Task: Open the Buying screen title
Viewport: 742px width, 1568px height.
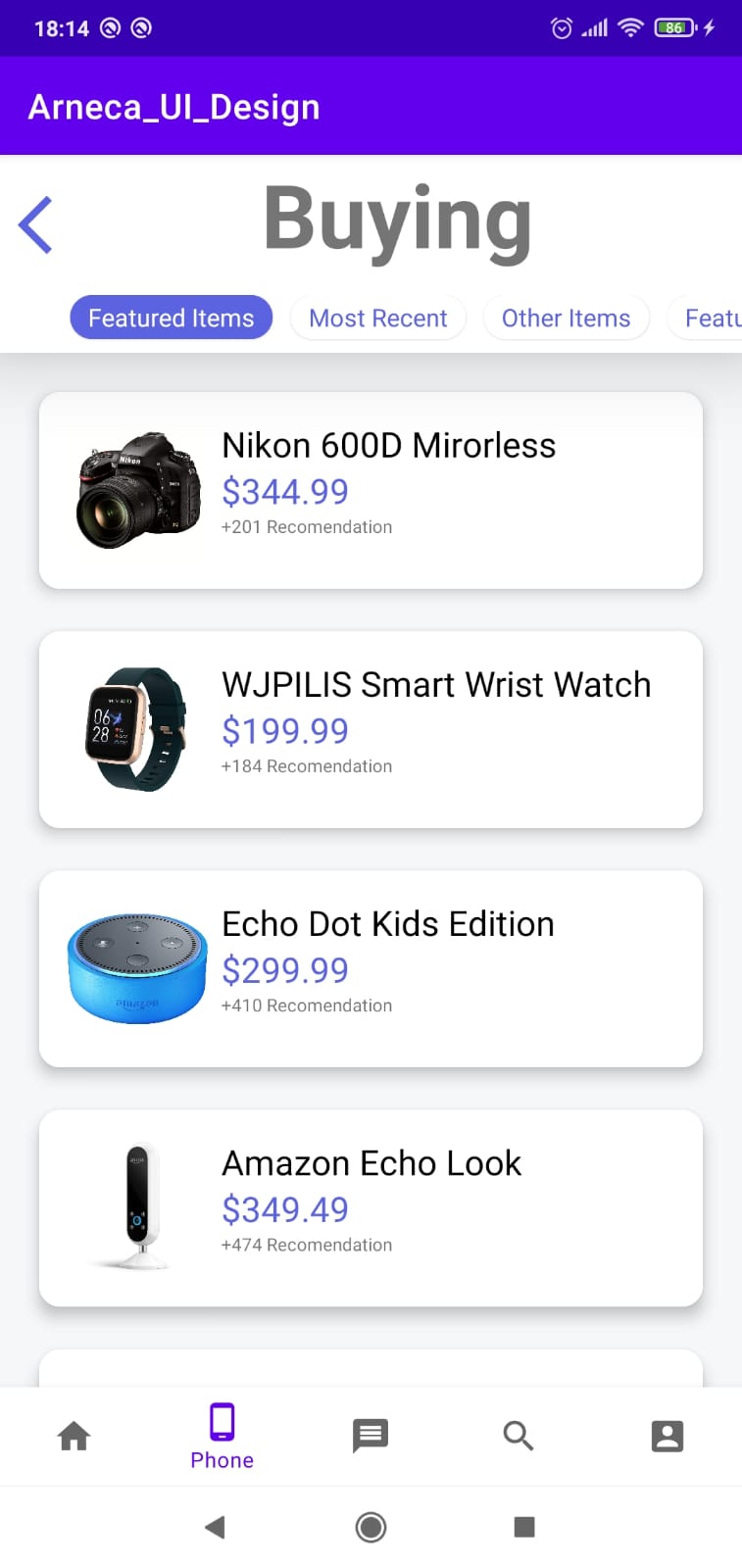Action: tap(397, 218)
